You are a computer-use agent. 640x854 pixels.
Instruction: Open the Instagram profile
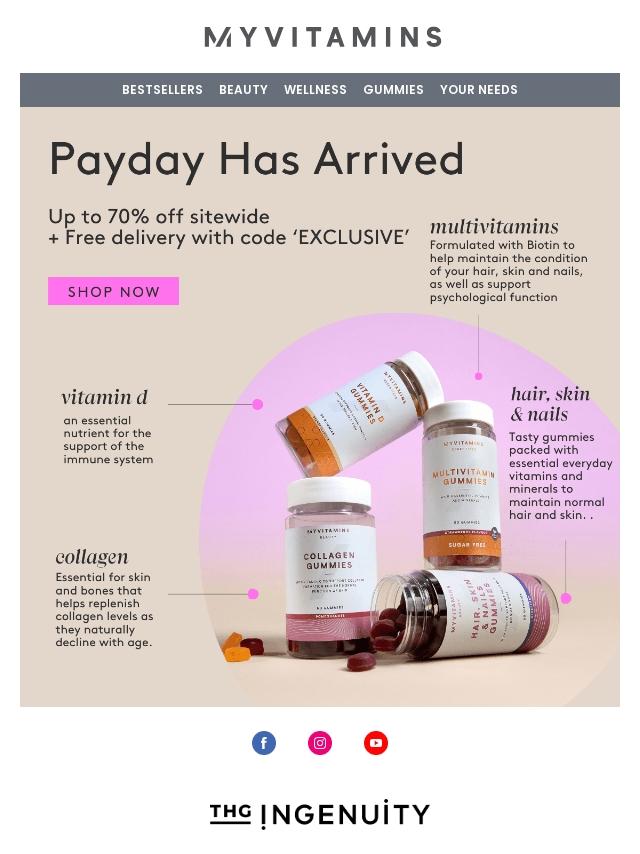[x=320, y=743]
